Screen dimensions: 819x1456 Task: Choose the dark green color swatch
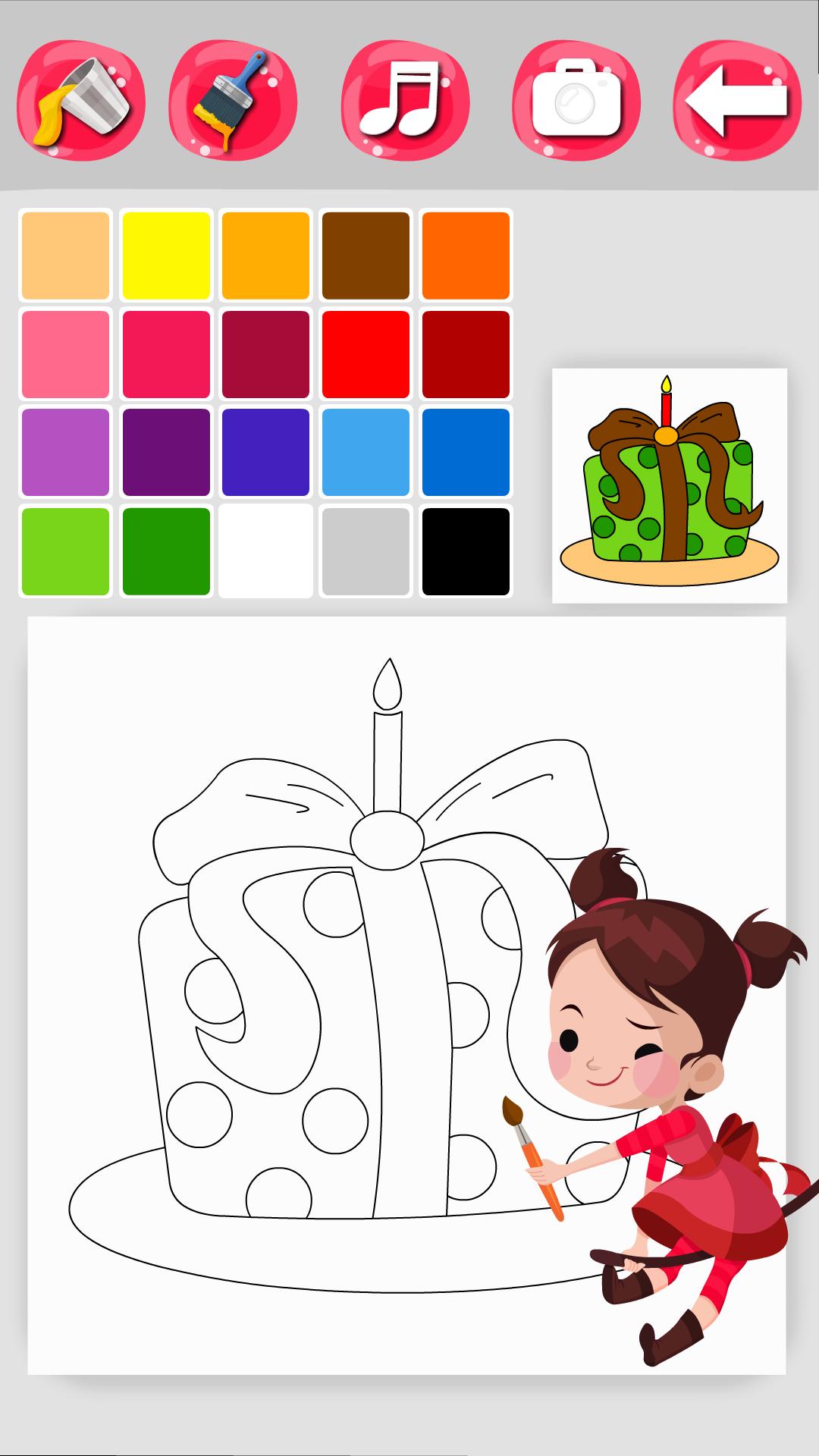(166, 551)
